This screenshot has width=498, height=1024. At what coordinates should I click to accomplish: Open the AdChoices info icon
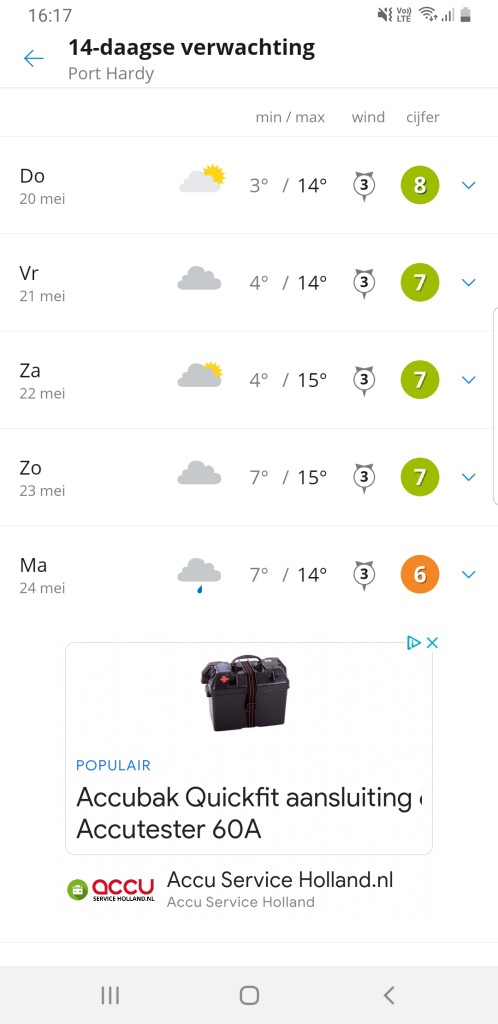pos(413,643)
